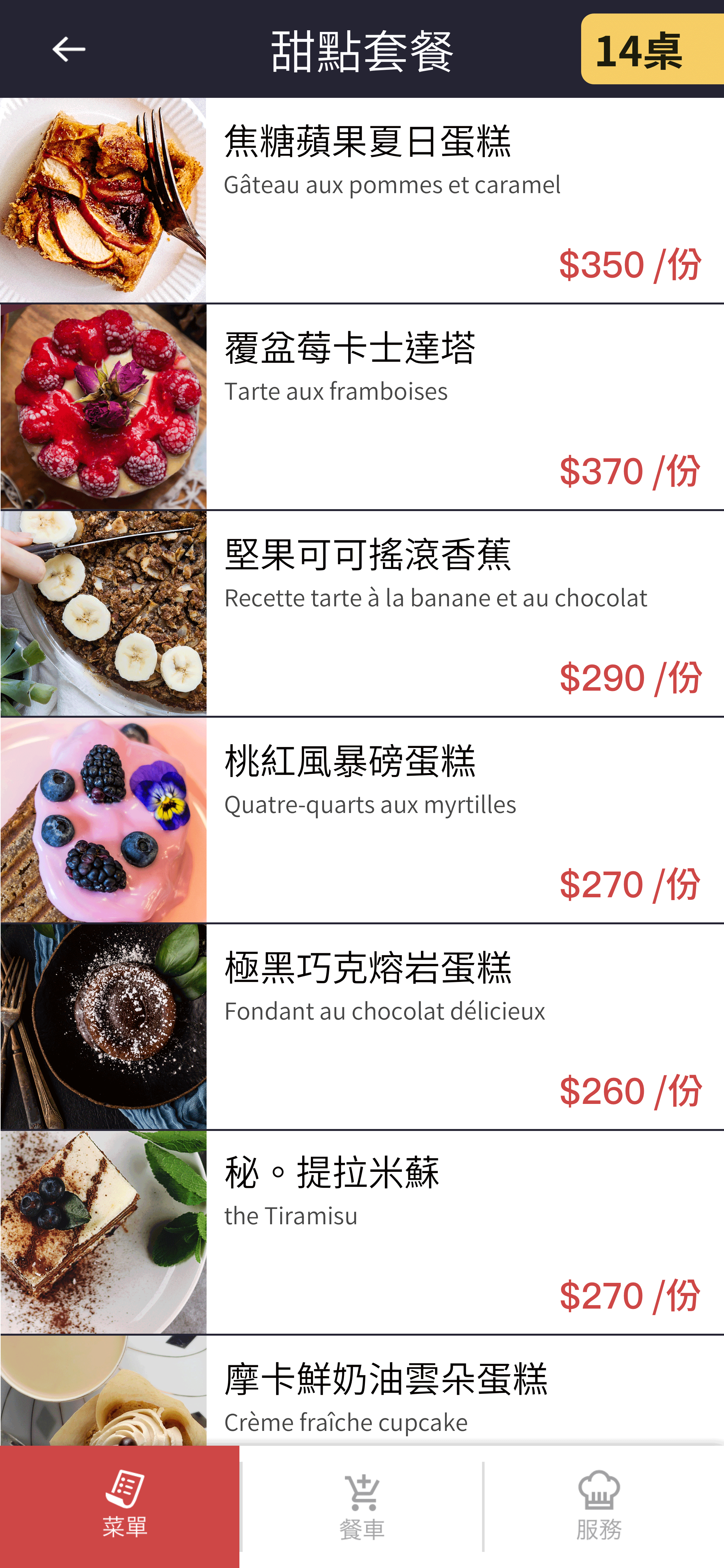Open the 極黑巧克熔岩蛋糕 chocolate fondant
This screenshot has height=1568, width=724.
362,1026
